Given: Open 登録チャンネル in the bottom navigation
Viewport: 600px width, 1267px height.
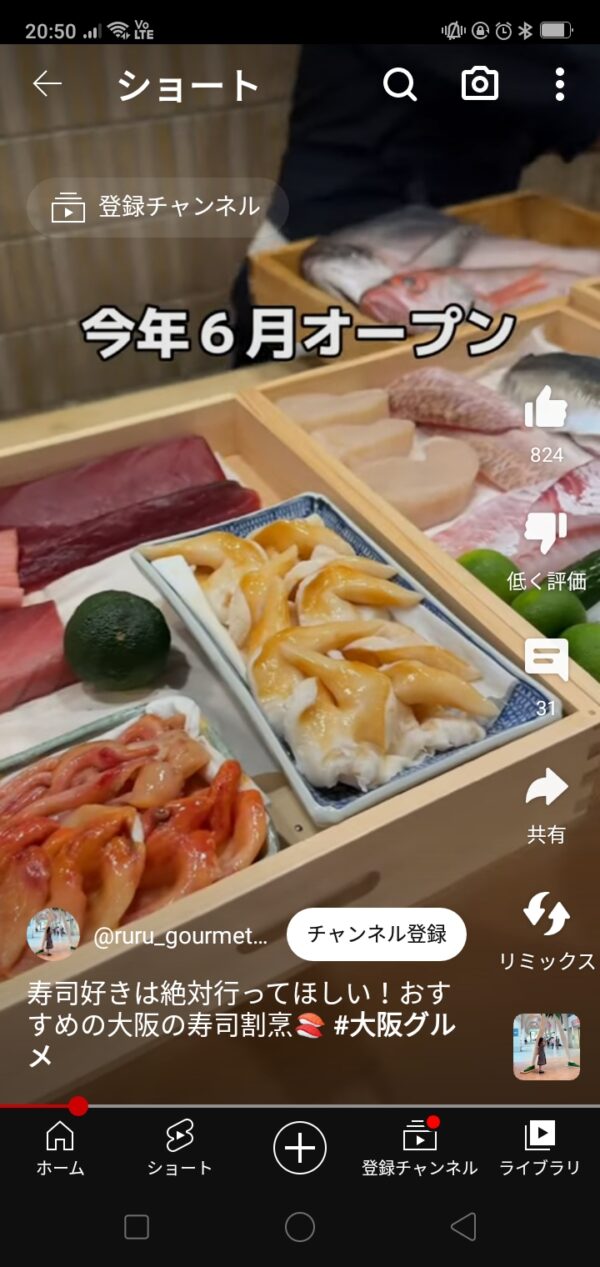Looking at the screenshot, I should click(420, 1147).
